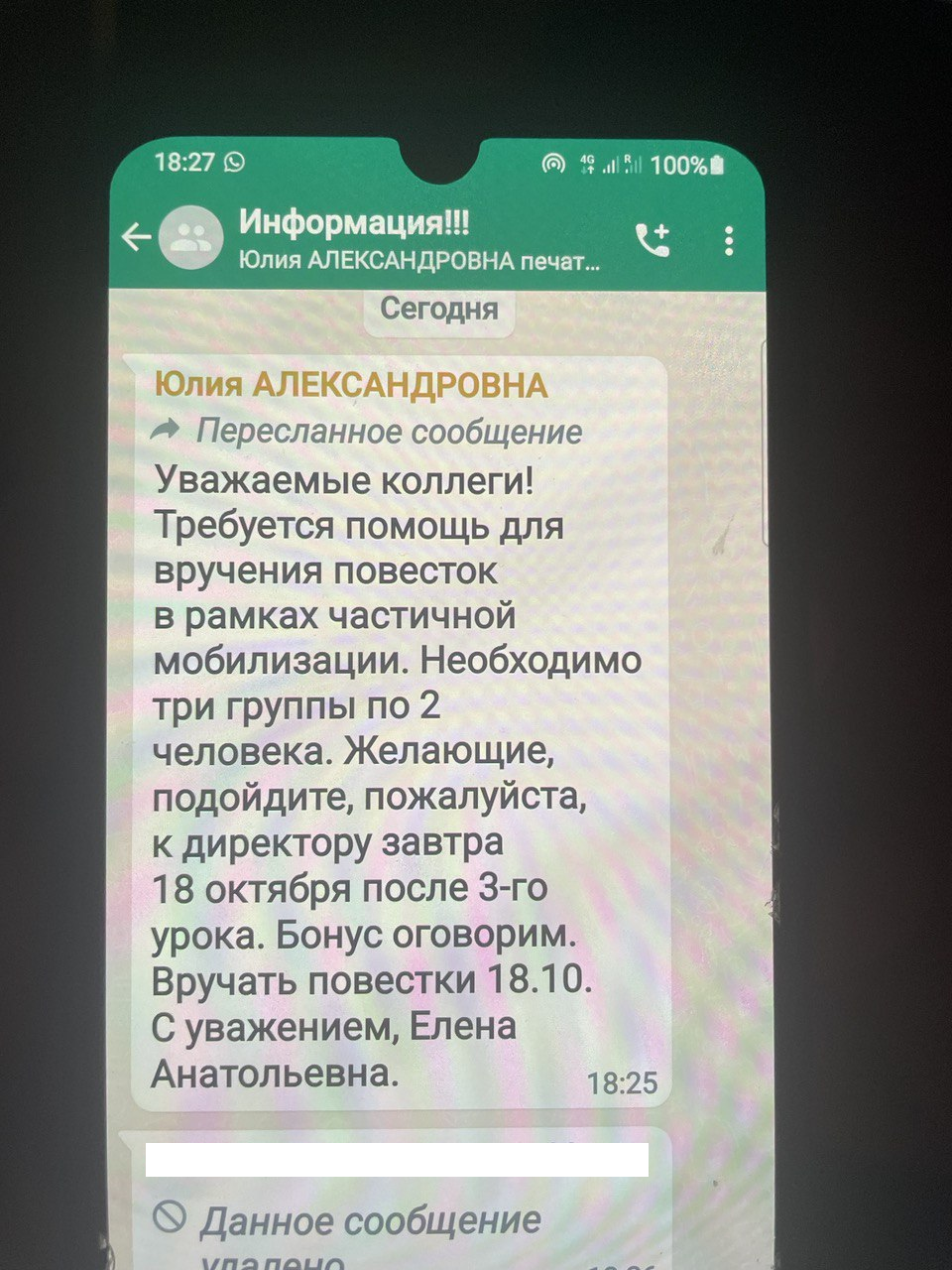
Task: Start a group call
Action: tap(653, 239)
